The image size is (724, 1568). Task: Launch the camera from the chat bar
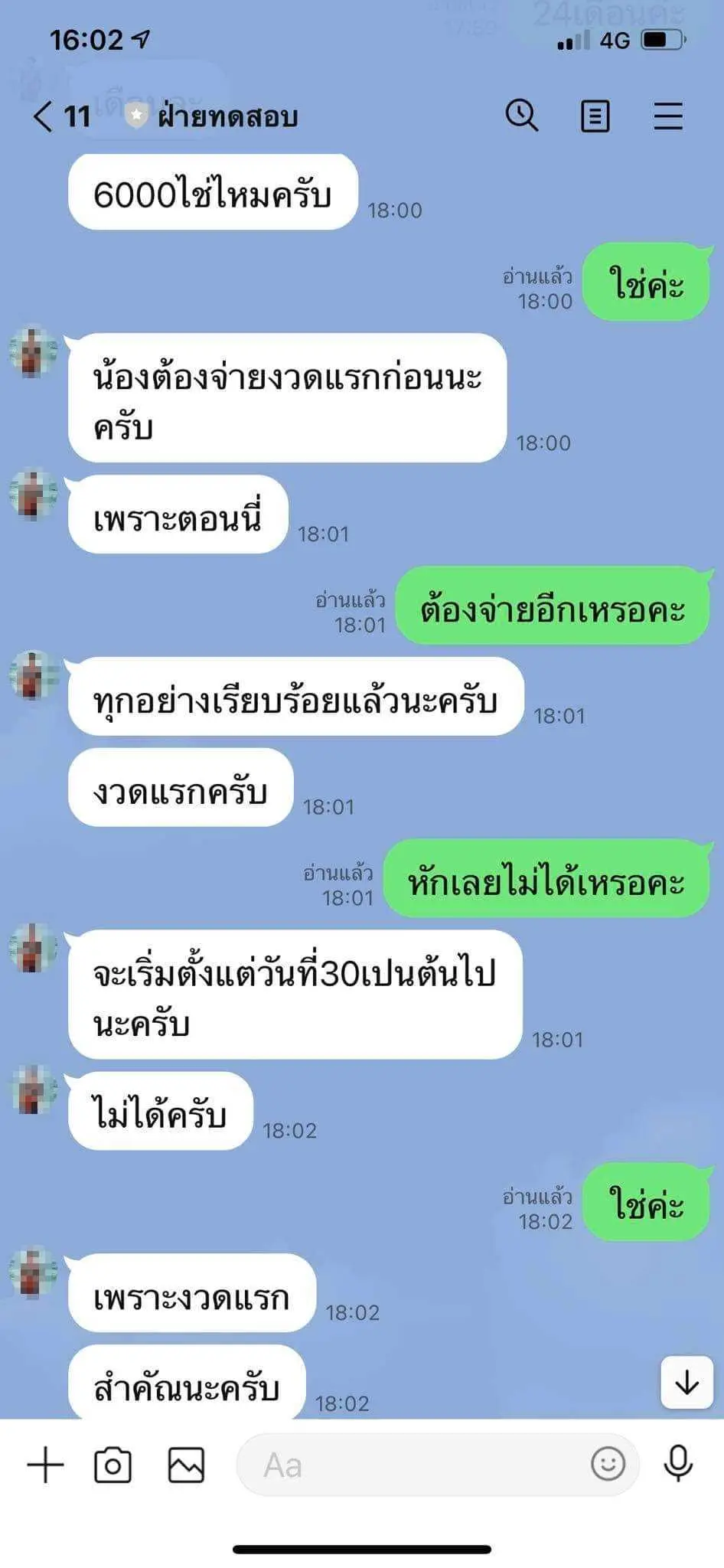pyautogui.click(x=113, y=1465)
